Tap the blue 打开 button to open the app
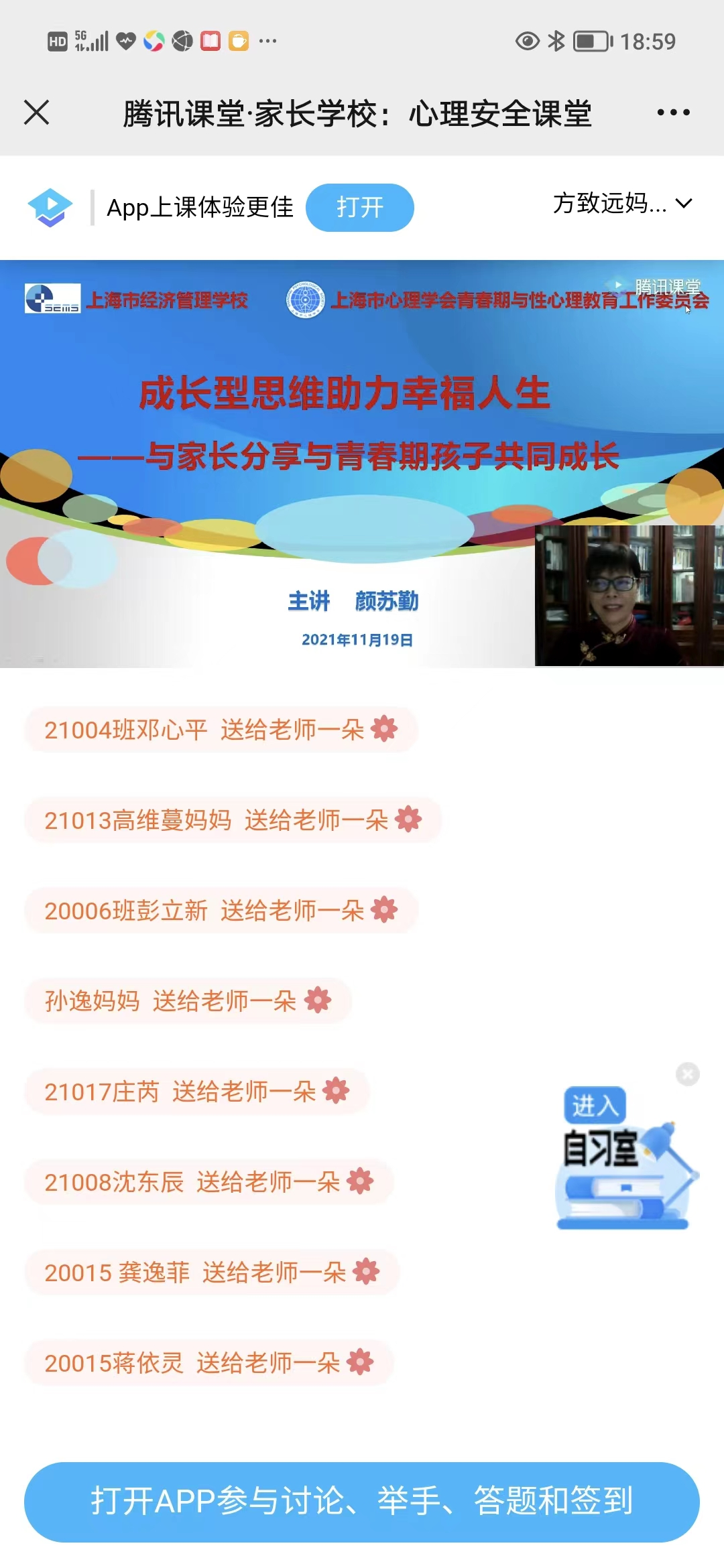 (360, 208)
